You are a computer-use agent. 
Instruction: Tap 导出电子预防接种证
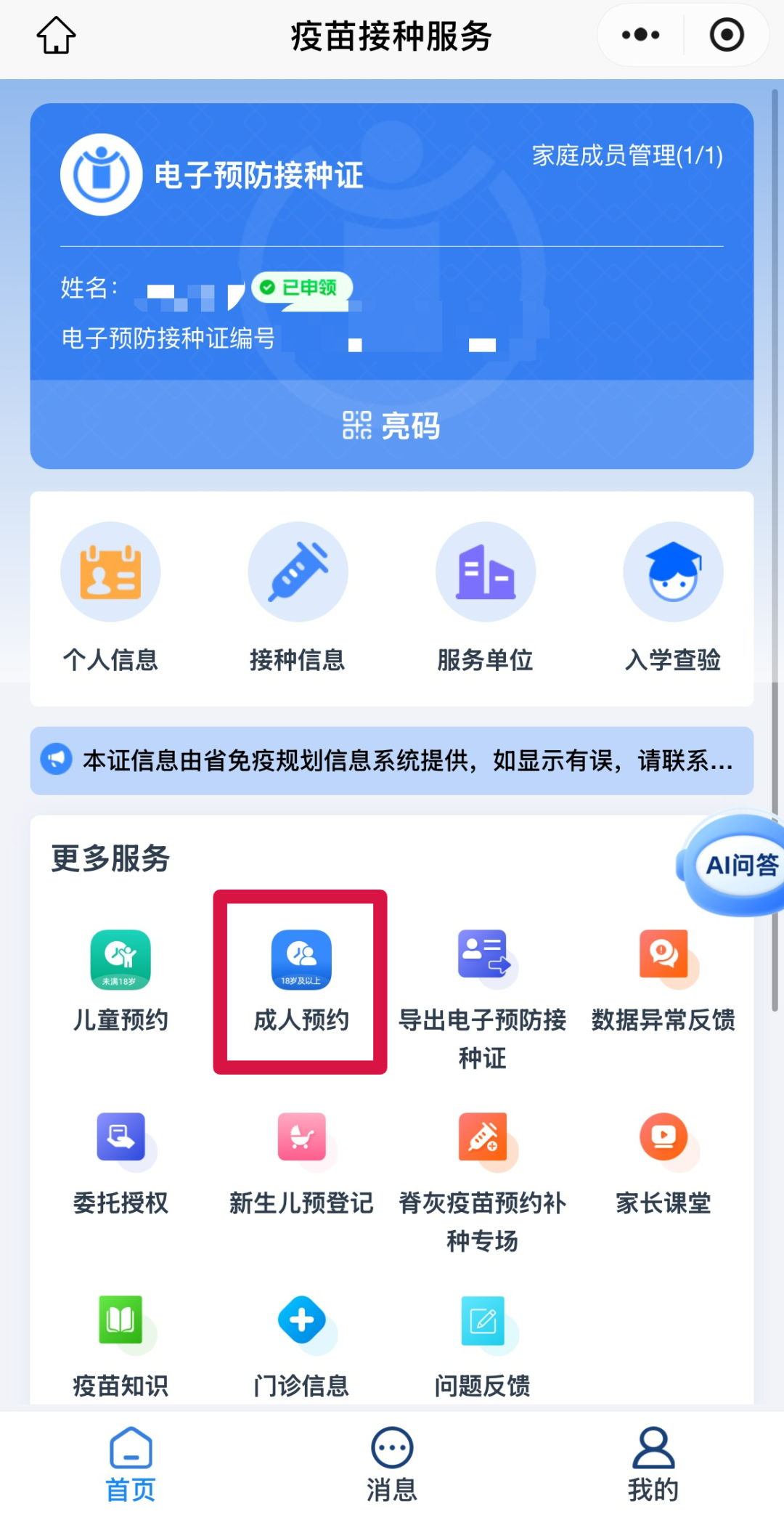pos(483,999)
